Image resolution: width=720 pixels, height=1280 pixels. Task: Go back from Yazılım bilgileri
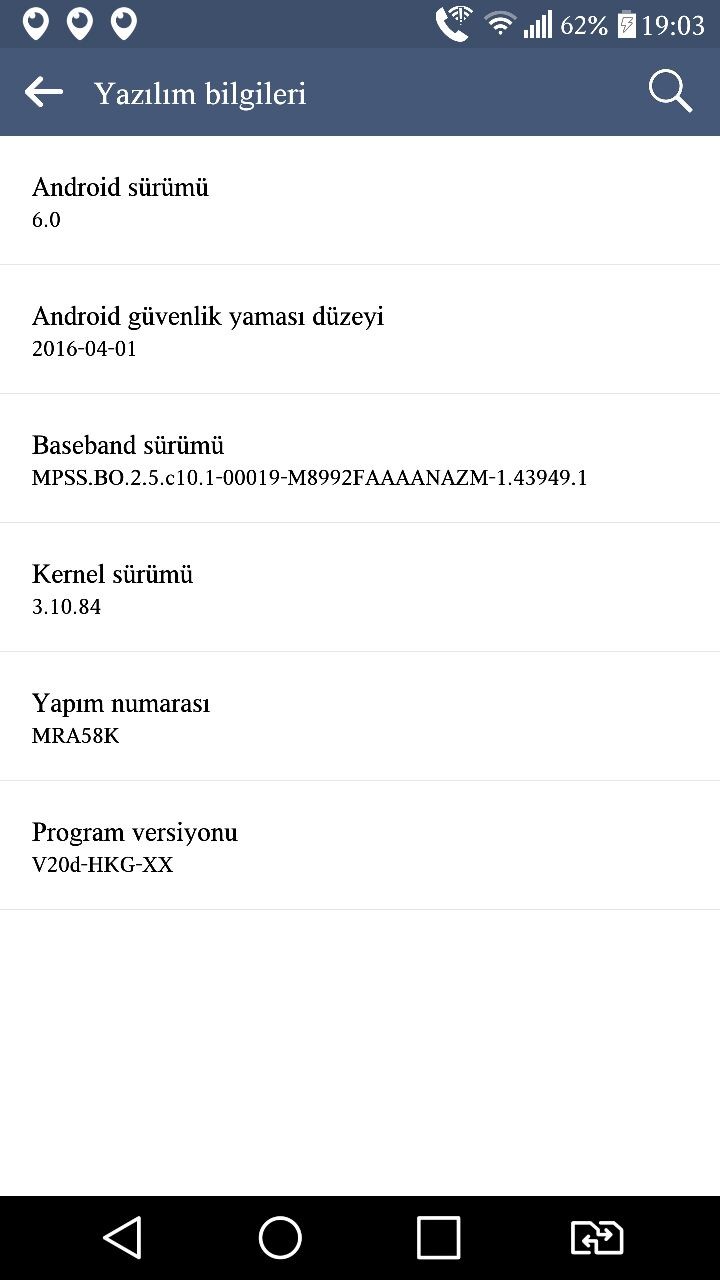tap(44, 92)
